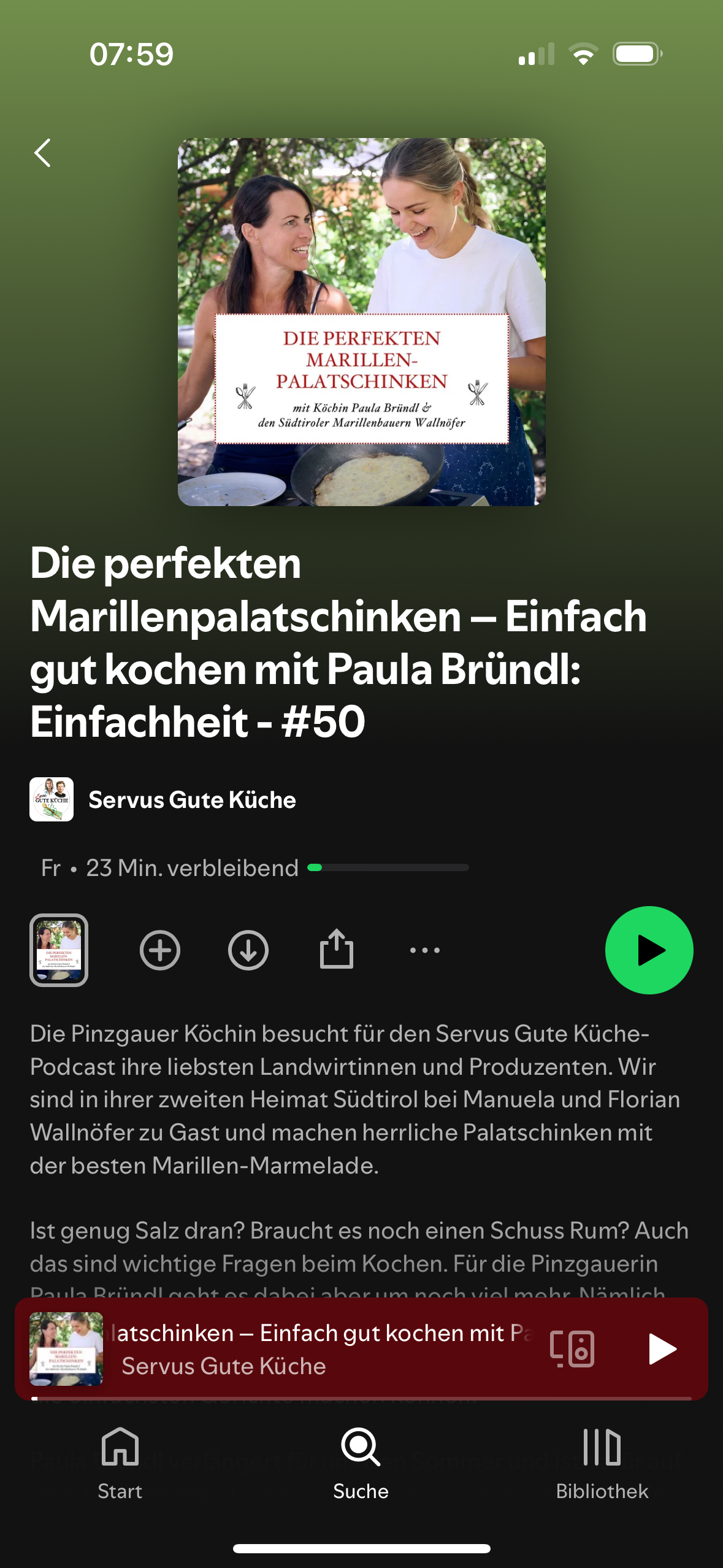723x1568 pixels.
Task: Download the Marillenpalatschinken episode
Action: point(248,949)
